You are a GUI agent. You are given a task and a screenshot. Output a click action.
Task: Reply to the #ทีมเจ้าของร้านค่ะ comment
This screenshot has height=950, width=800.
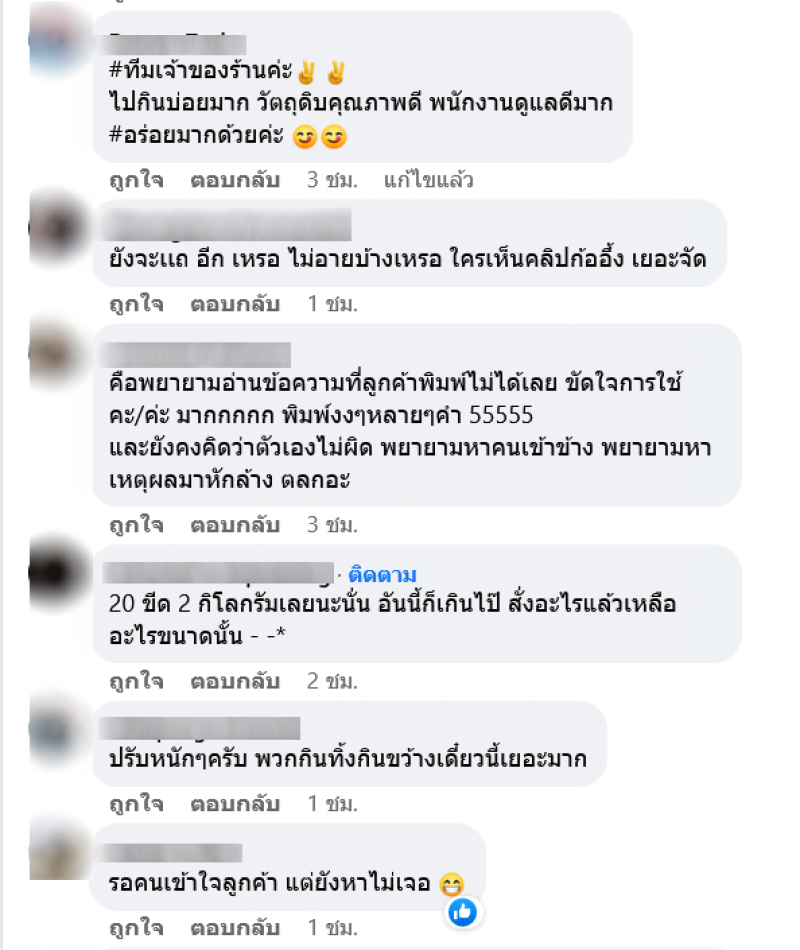235,181
